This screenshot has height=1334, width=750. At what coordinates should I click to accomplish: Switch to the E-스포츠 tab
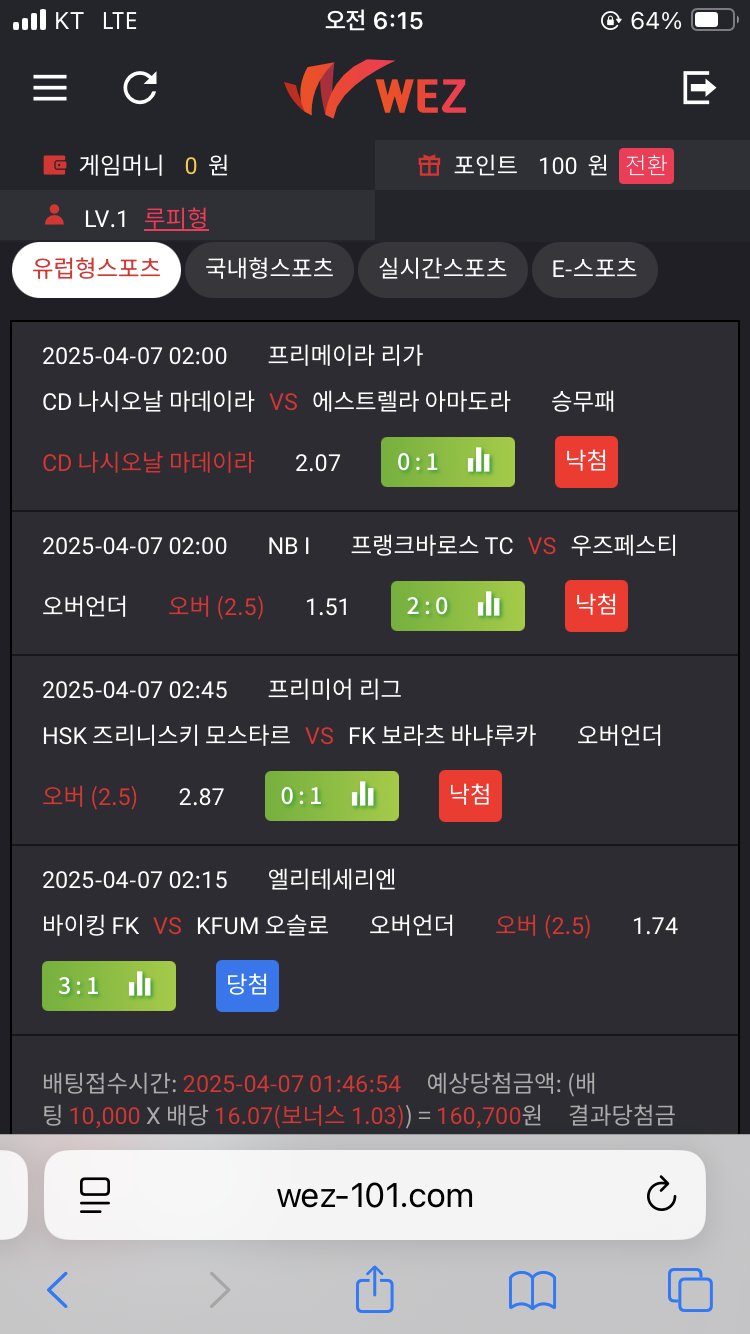594,269
